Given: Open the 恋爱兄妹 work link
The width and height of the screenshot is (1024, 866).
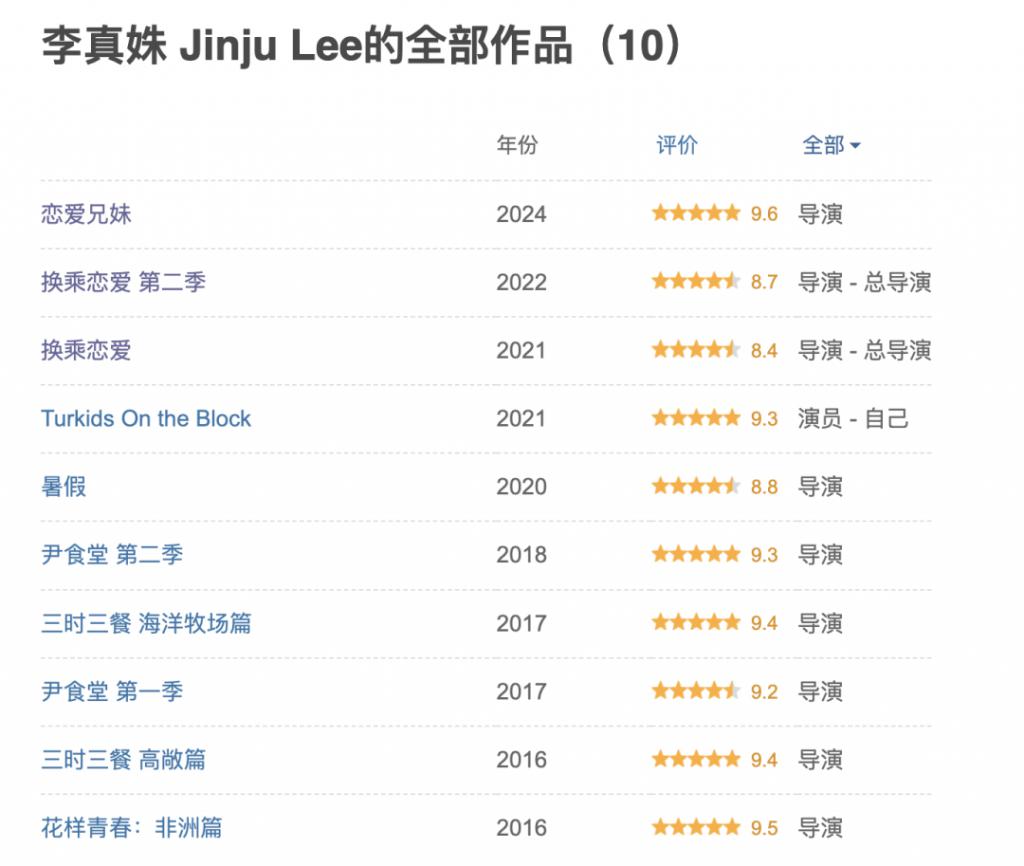Looking at the screenshot, I should [86, 214].
